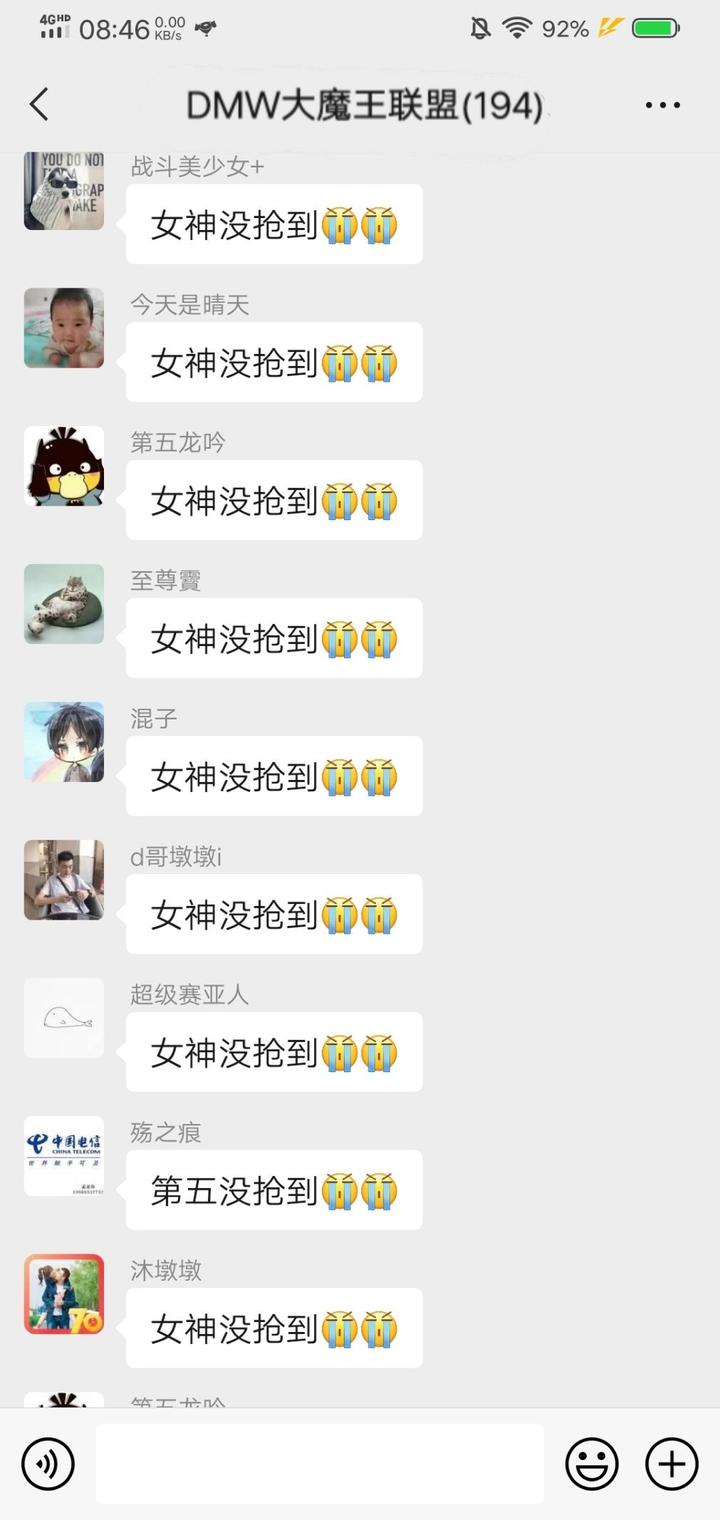This screenshot has width=720, height=1520.
Task: Go back from the group chat
Action: [39, 104]
